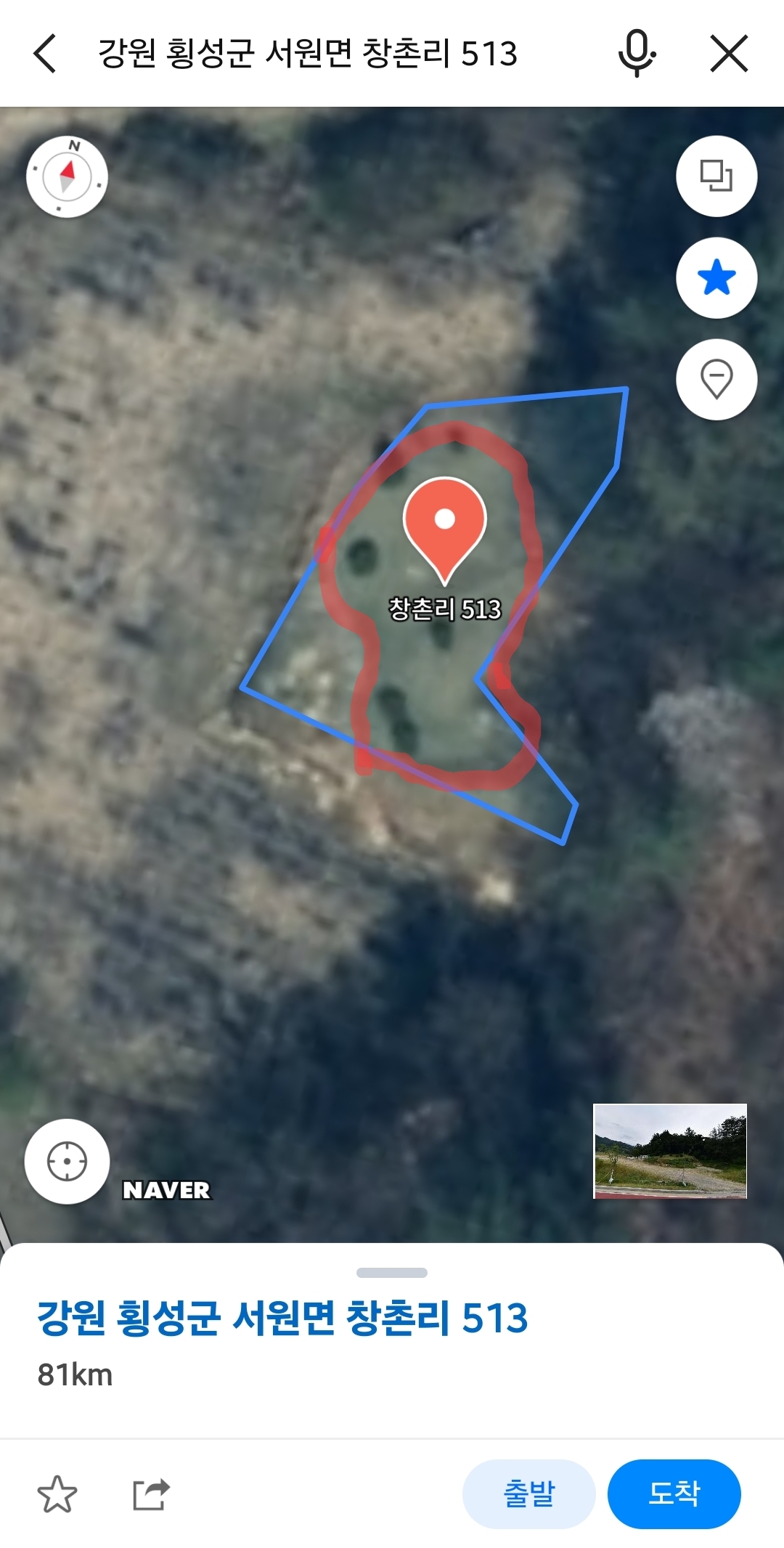Open the street view photo thumbnail

coord(670,1151)
